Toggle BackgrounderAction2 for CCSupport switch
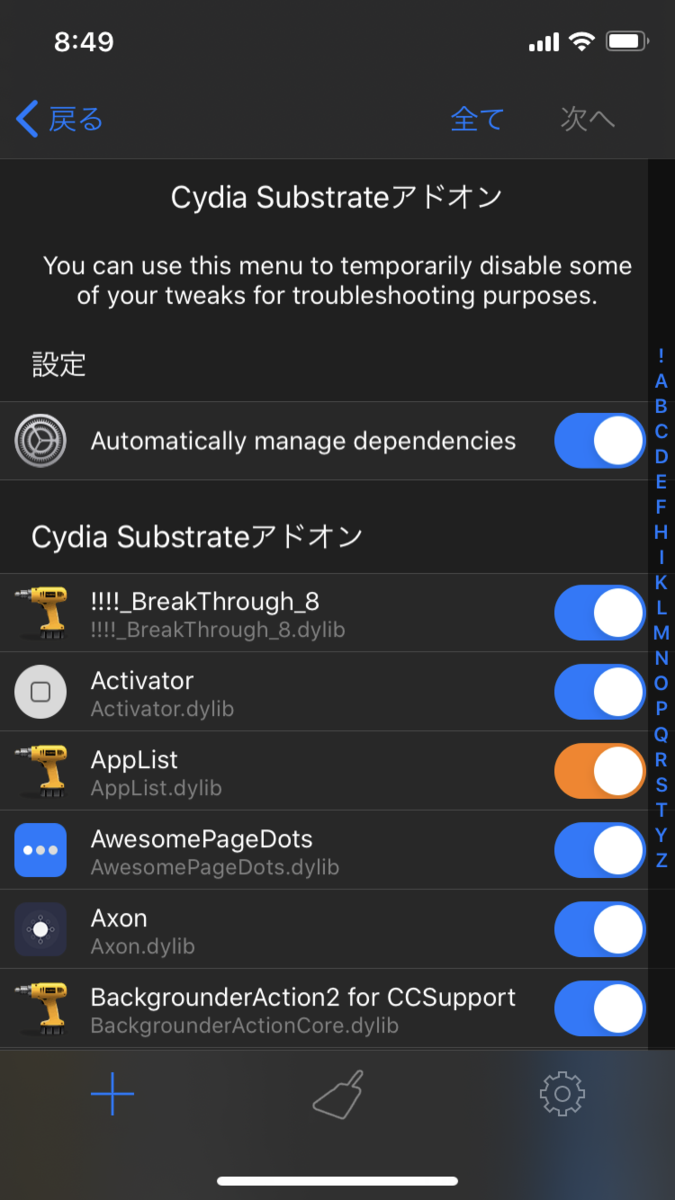The image size is (675, 1200). pos(600,1008)
